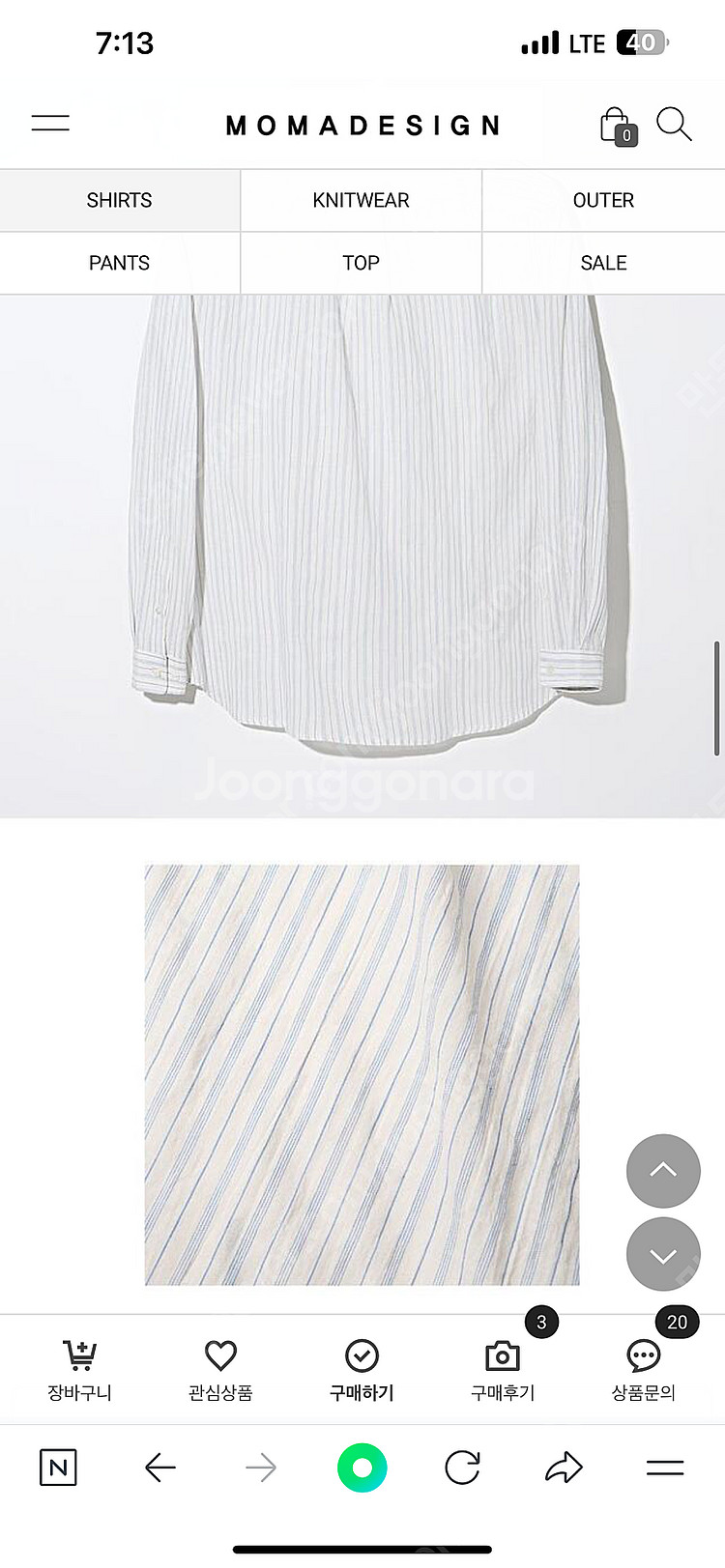Screen dimensions: 725x1568
Task: Switch to the KNITWEAR category
Action: [x=361, y=200]
